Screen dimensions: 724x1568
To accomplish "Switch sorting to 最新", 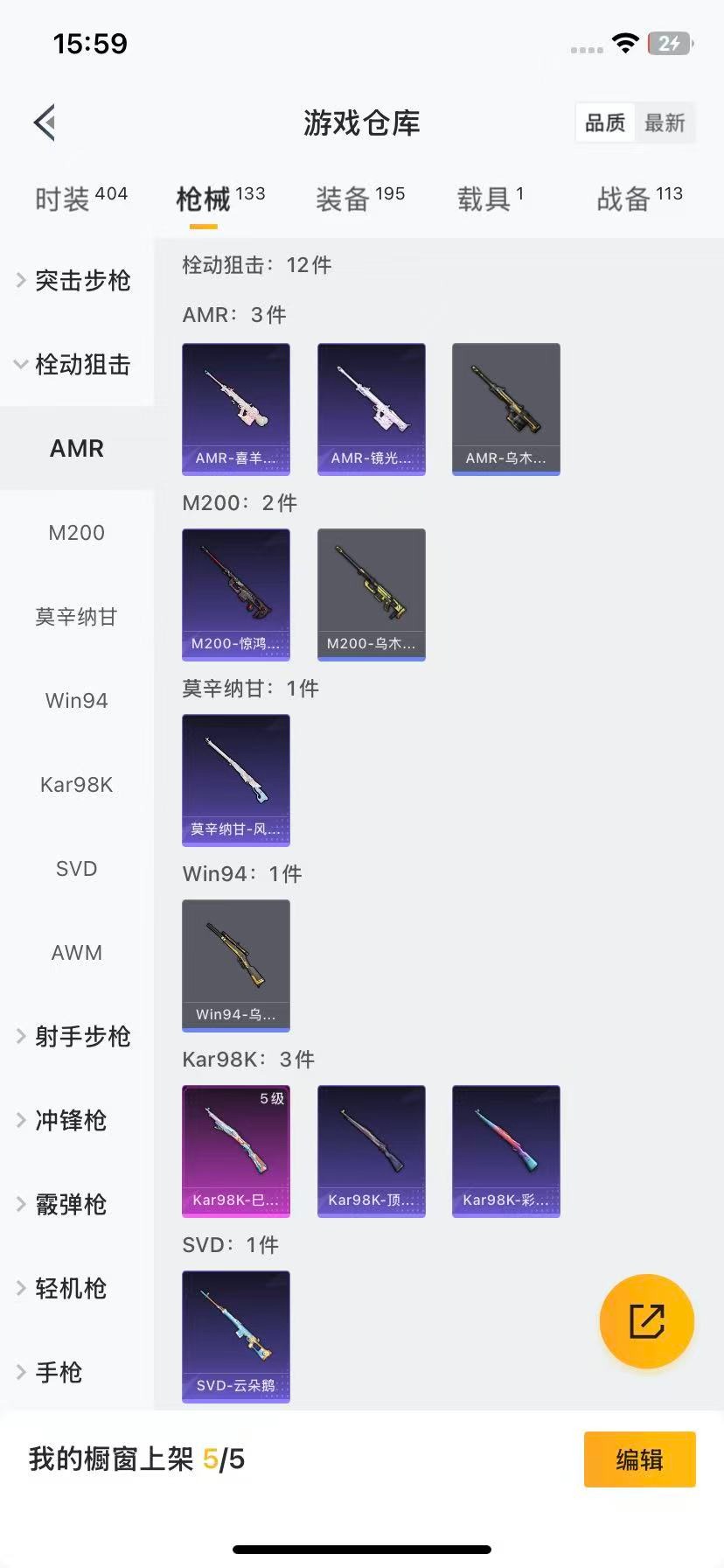I will point(665,122).
